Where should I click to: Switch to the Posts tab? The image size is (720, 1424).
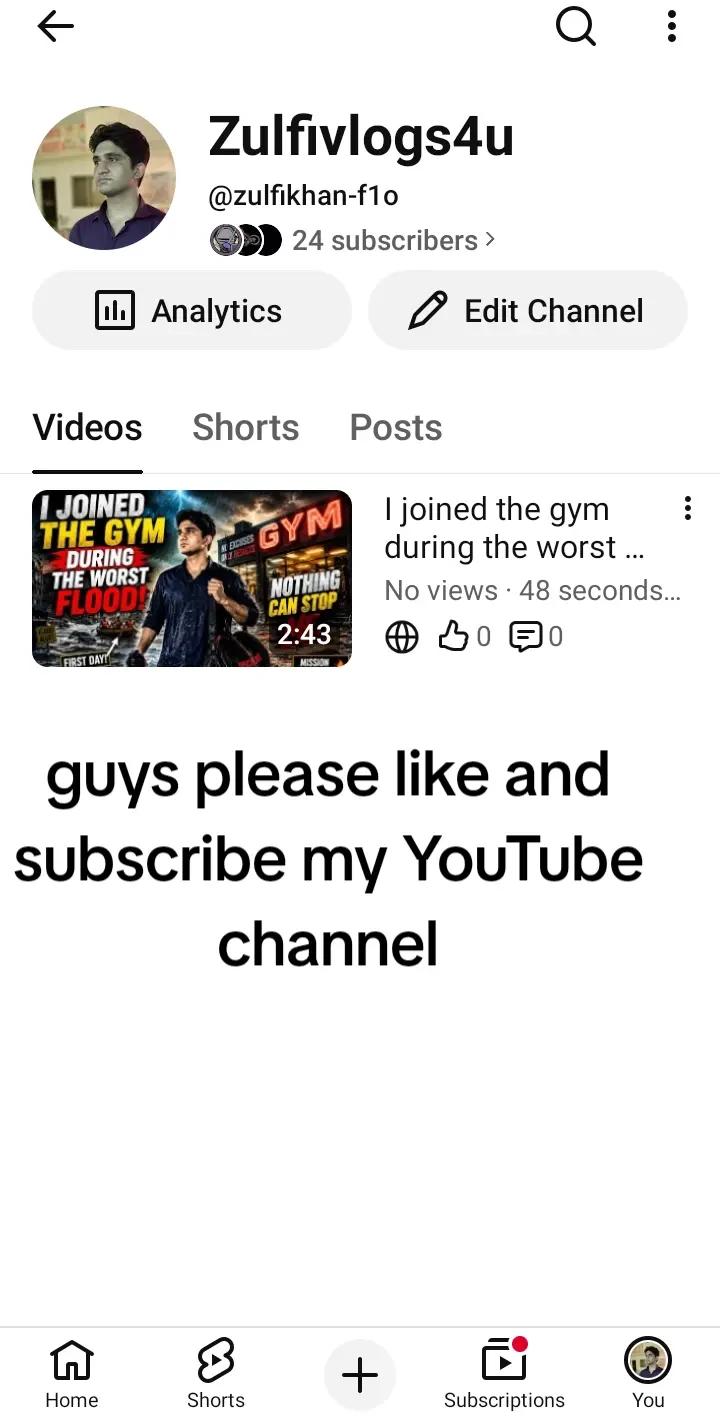click(396, 428)
